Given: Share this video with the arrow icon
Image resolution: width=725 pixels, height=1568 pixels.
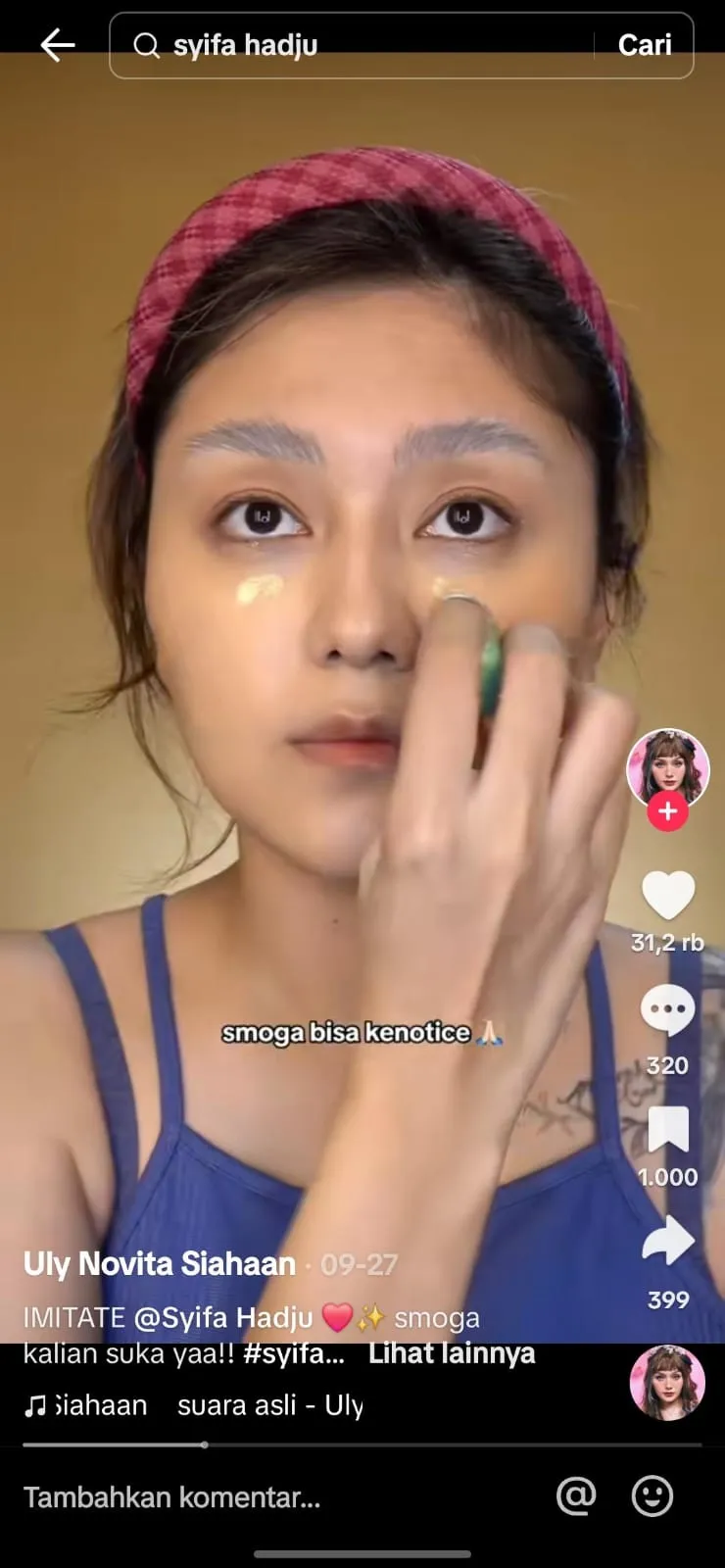Looking at the screenshot, I should pos(667,1241).
